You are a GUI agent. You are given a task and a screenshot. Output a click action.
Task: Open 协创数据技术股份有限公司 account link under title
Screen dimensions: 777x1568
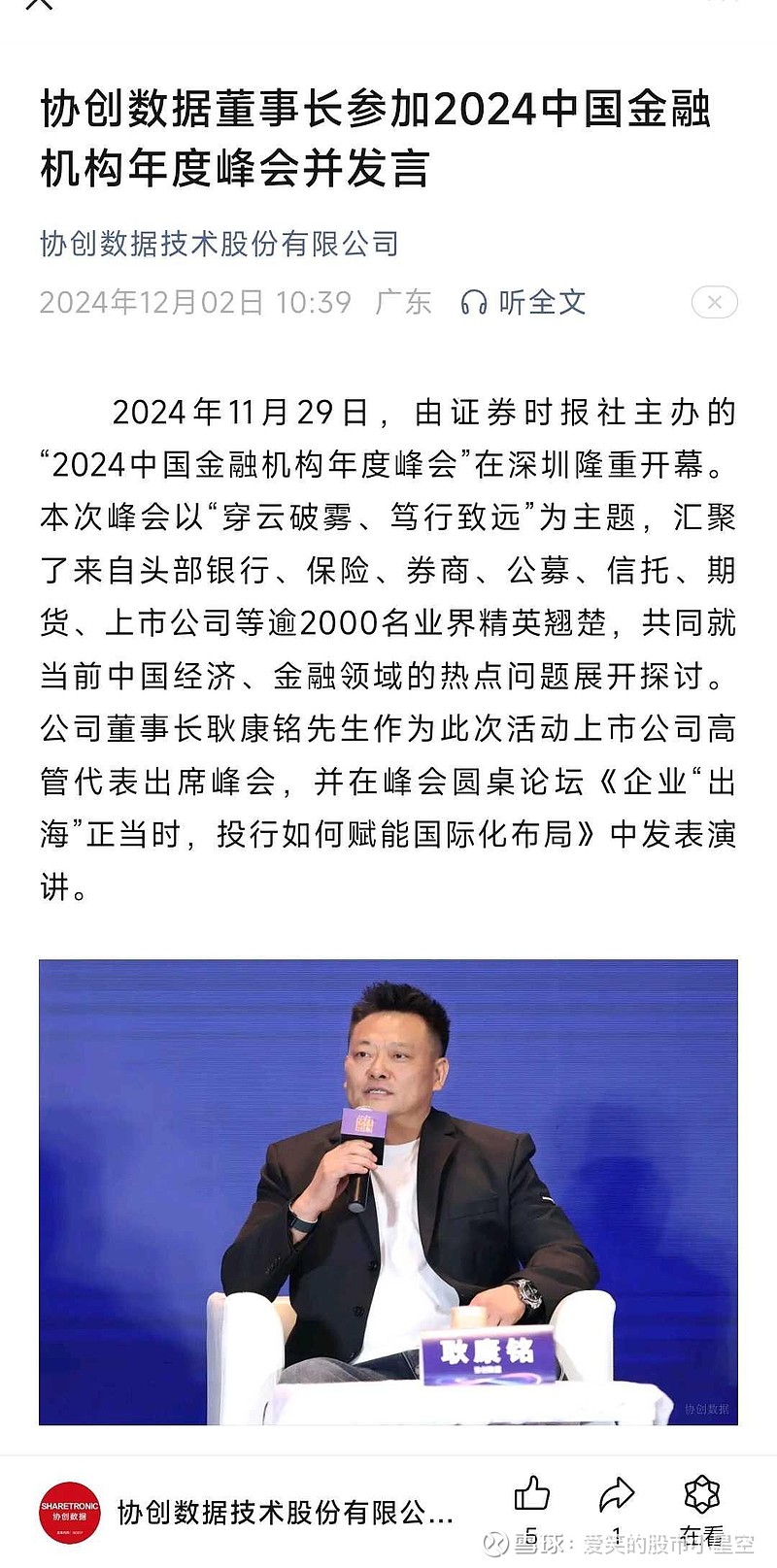coord(220,243)
